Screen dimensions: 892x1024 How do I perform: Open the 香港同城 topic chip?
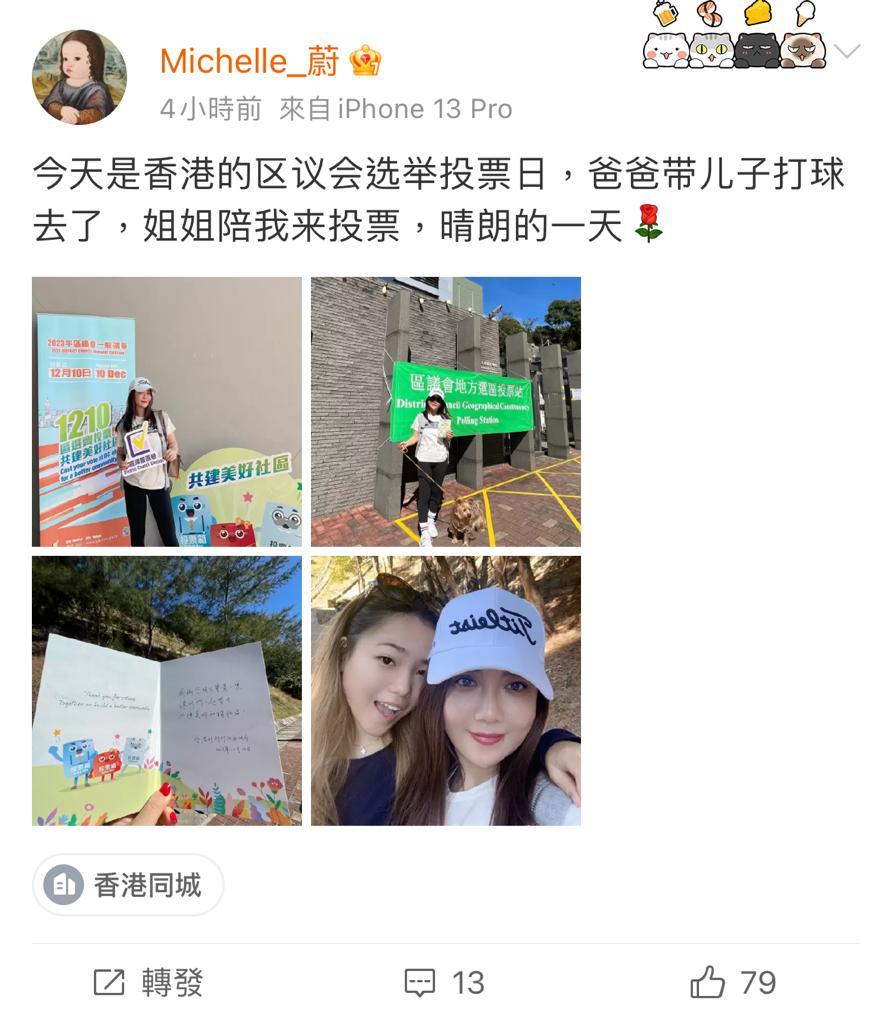point(128,885)
